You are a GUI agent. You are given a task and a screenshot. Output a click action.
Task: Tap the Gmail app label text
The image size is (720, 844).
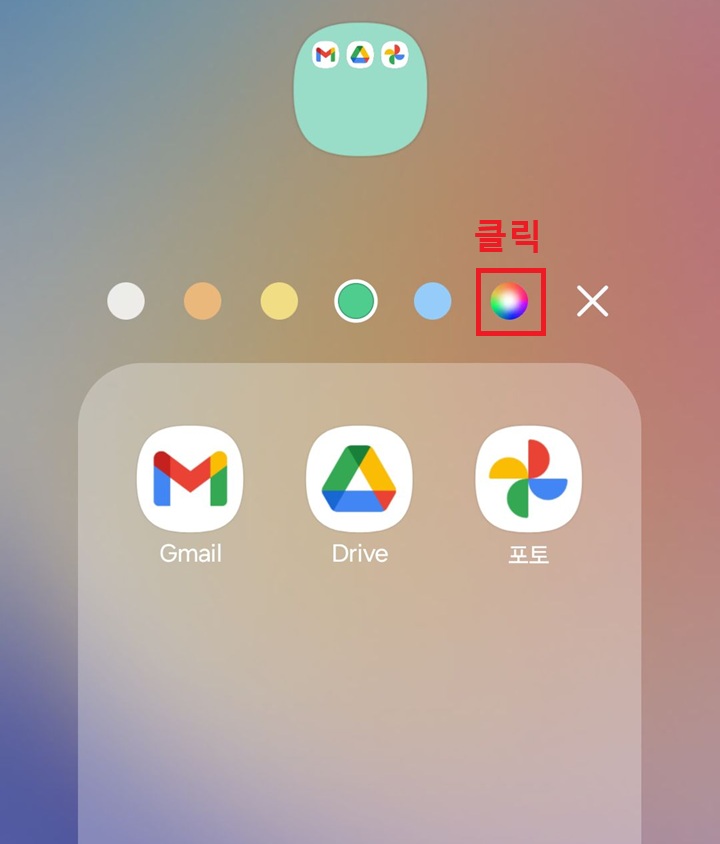click(x=190, y=553)
